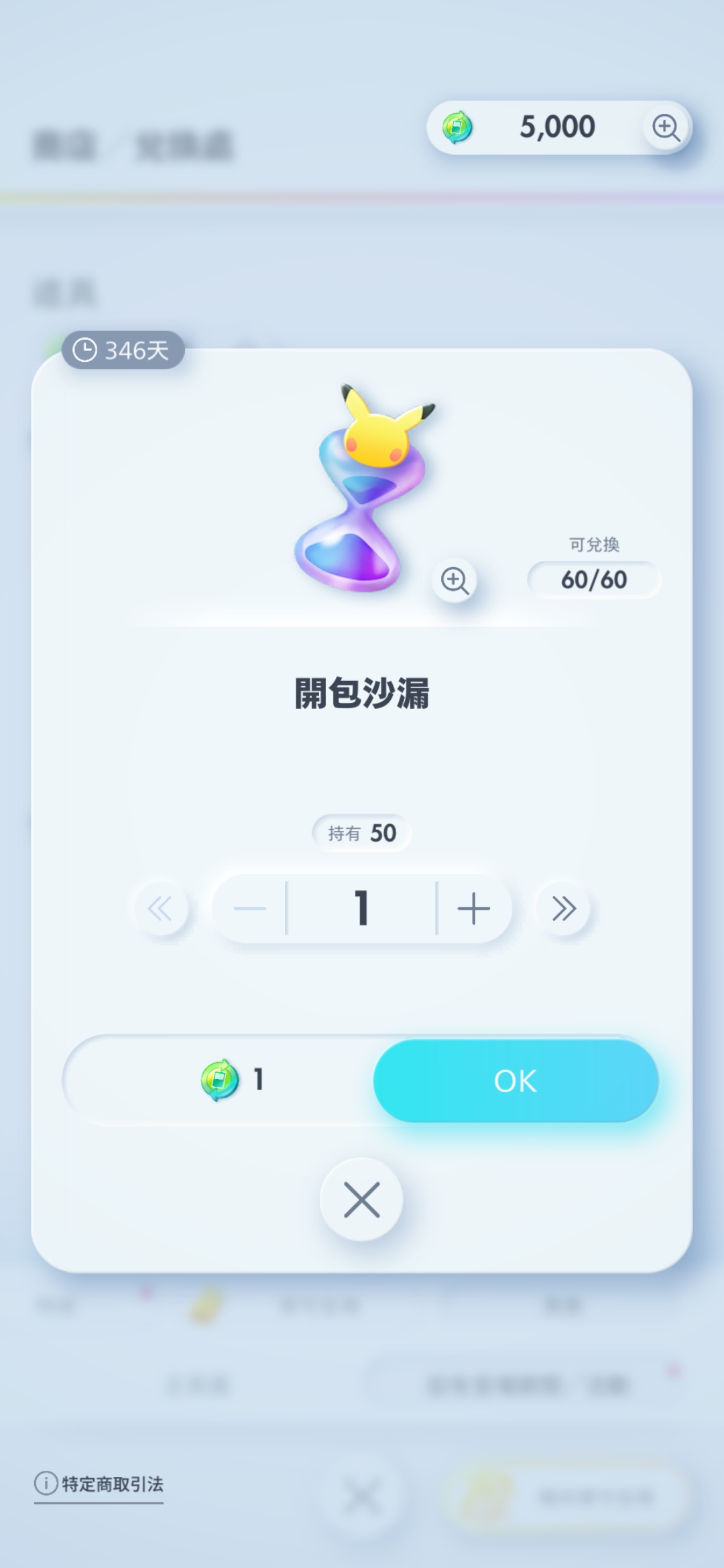Jump to maximum quantity with the double right arrow
Viewport: 724px width, 1568px height.
click(563, 909)
